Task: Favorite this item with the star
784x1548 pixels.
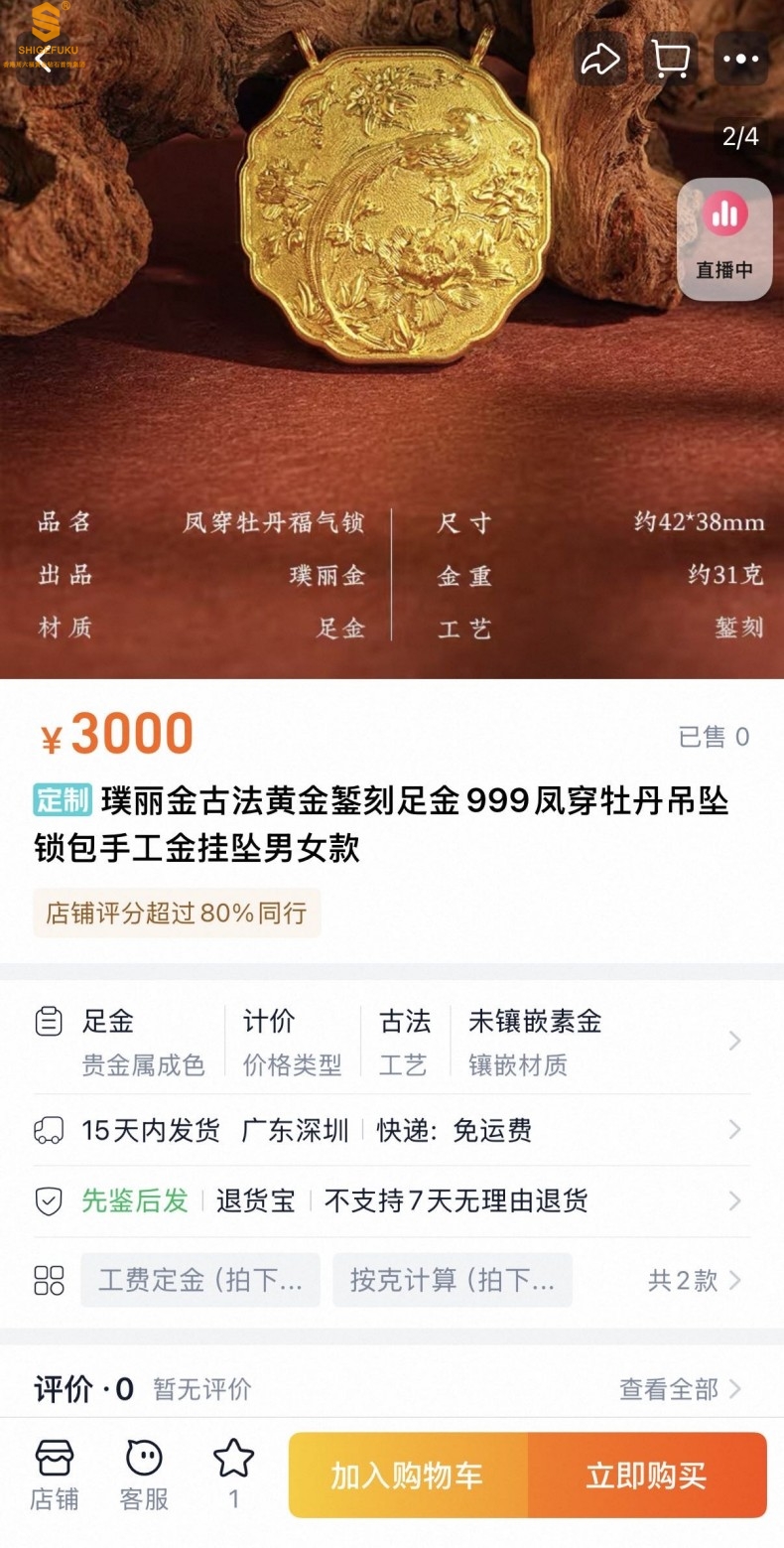Action: click(x=234, y=1473)
